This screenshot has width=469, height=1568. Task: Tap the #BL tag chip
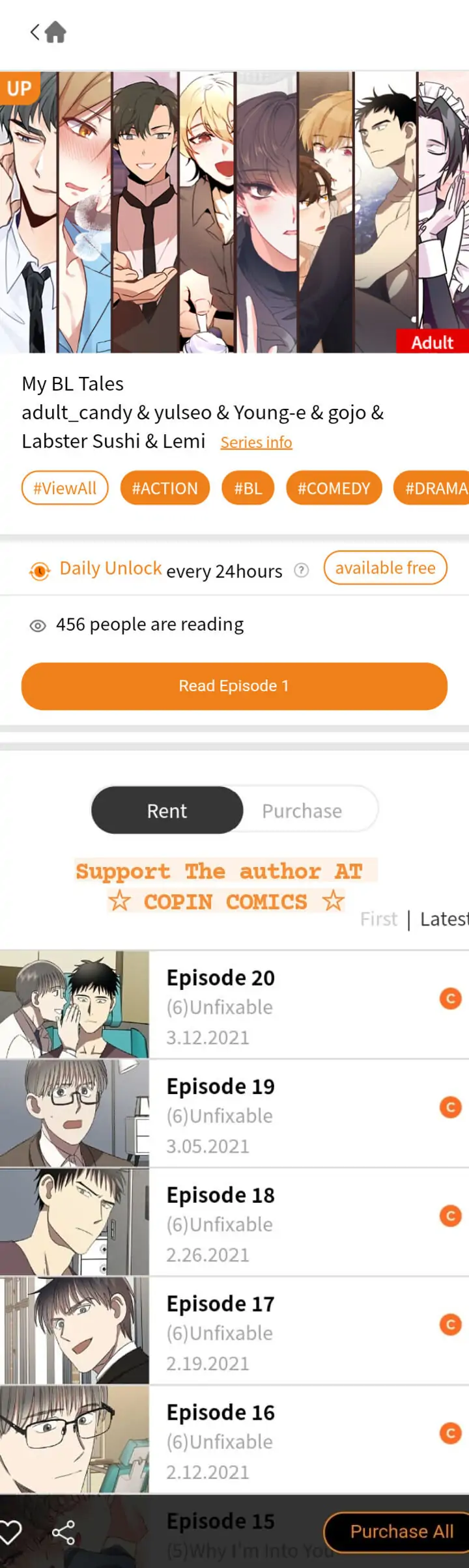pos(248,488)
